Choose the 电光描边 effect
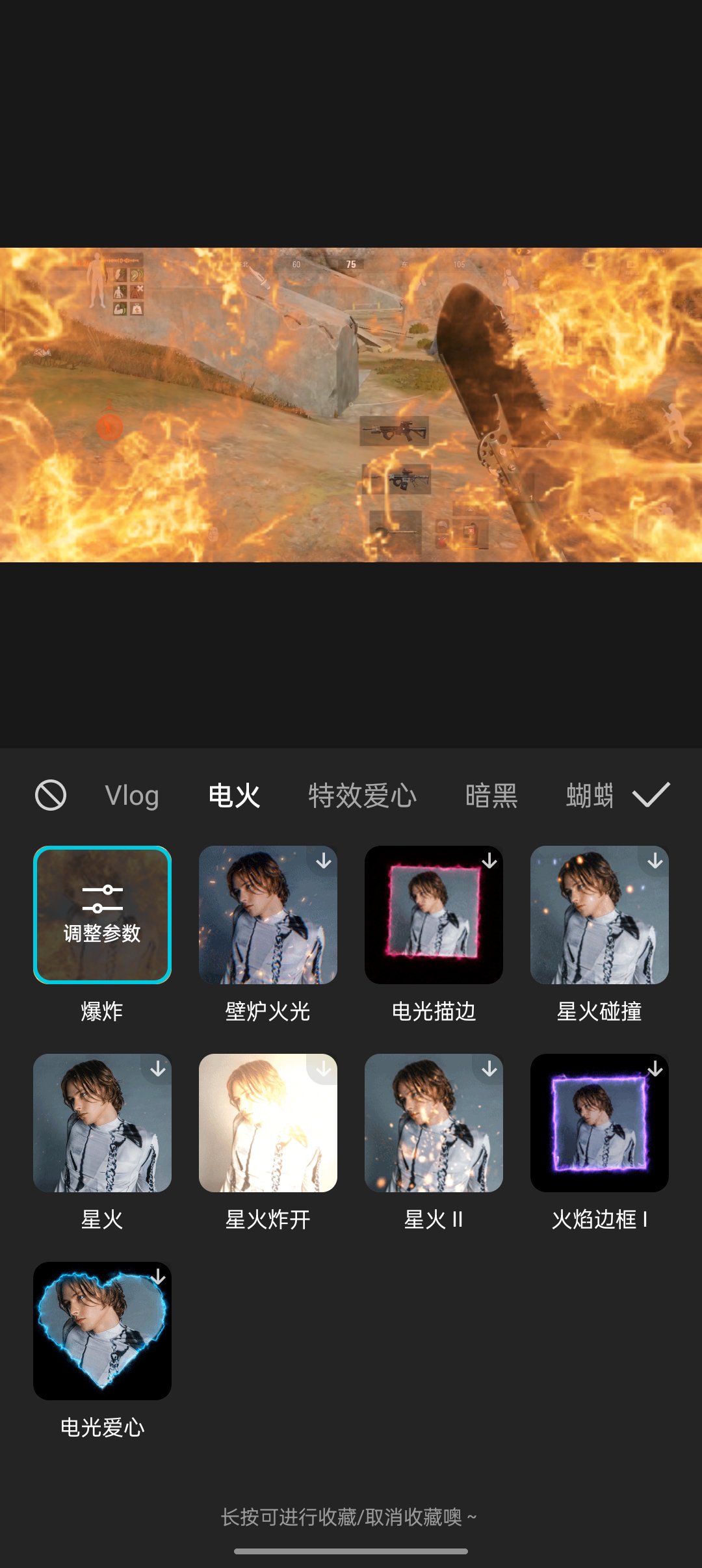 [434, 915]
